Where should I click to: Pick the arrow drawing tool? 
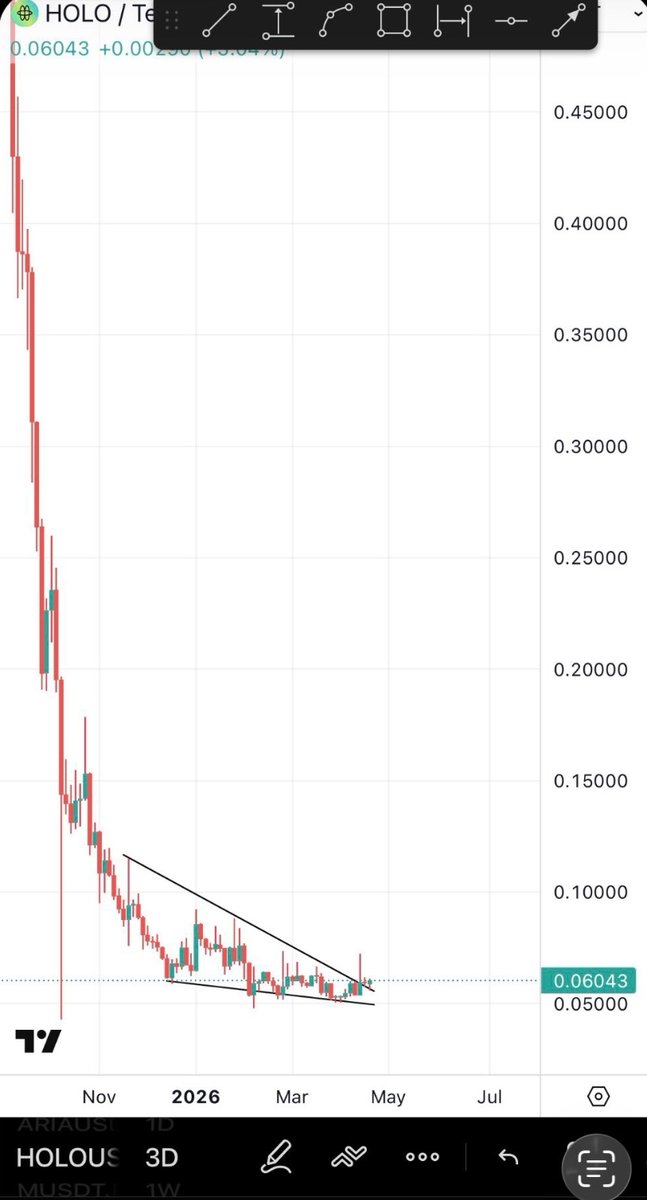click(x=569, y=21)
